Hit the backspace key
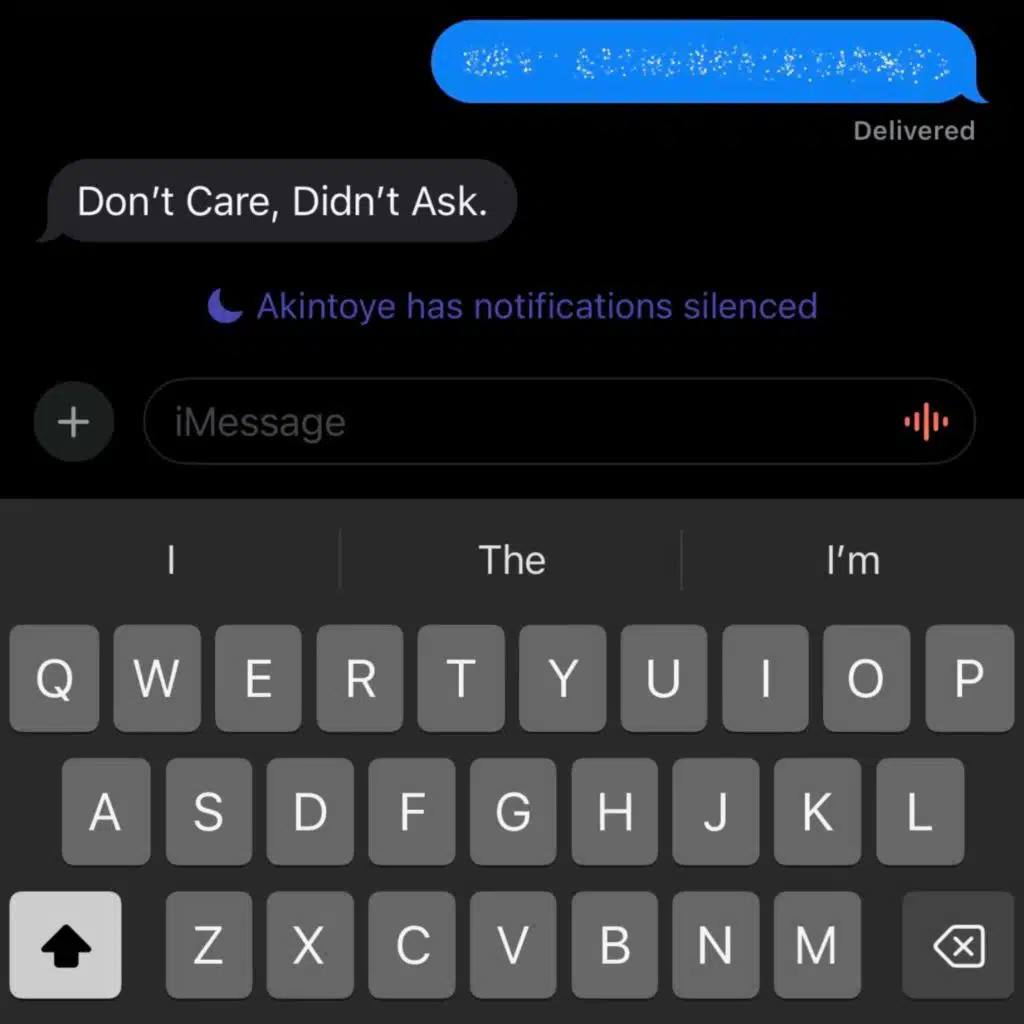 958,945
